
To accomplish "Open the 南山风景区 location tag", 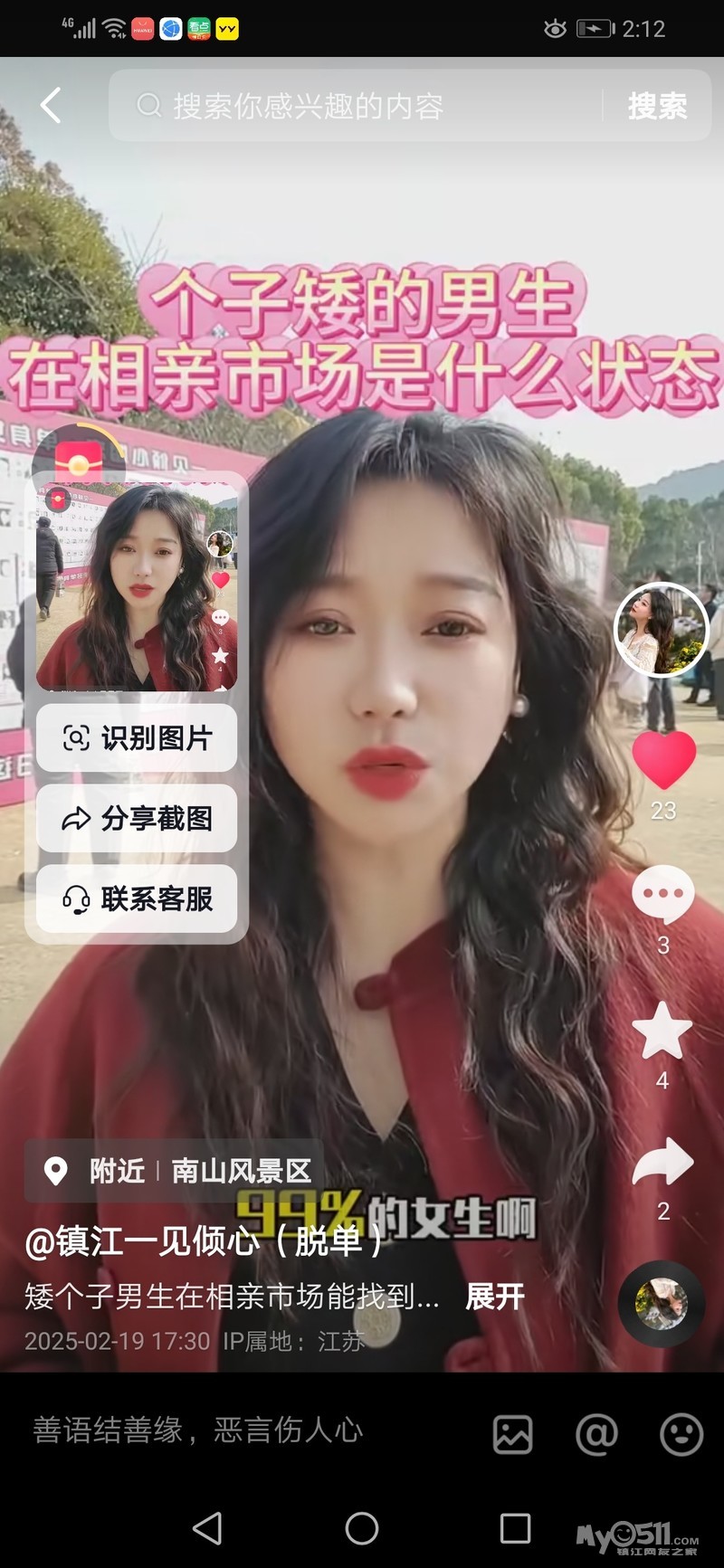I will (241, 1171).
